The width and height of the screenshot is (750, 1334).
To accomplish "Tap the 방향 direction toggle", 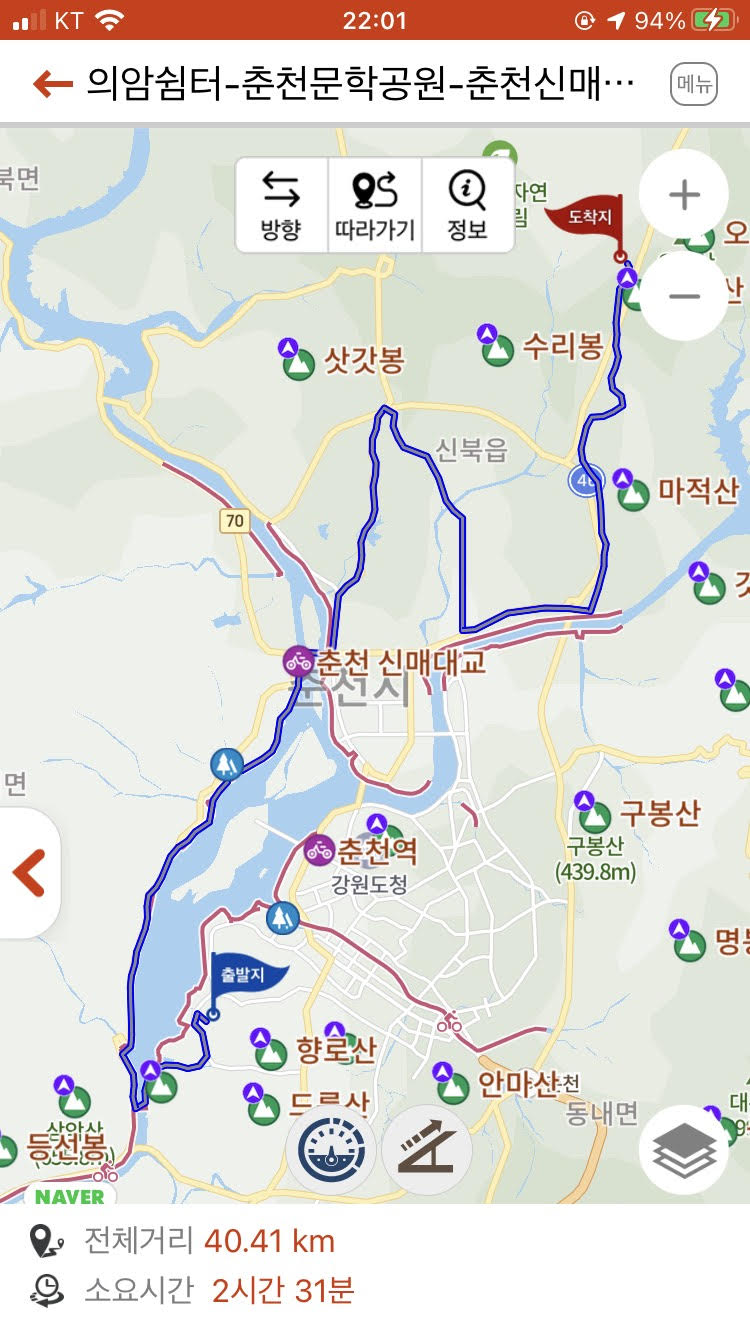I will pyautogui.click(x=281, y=205).
